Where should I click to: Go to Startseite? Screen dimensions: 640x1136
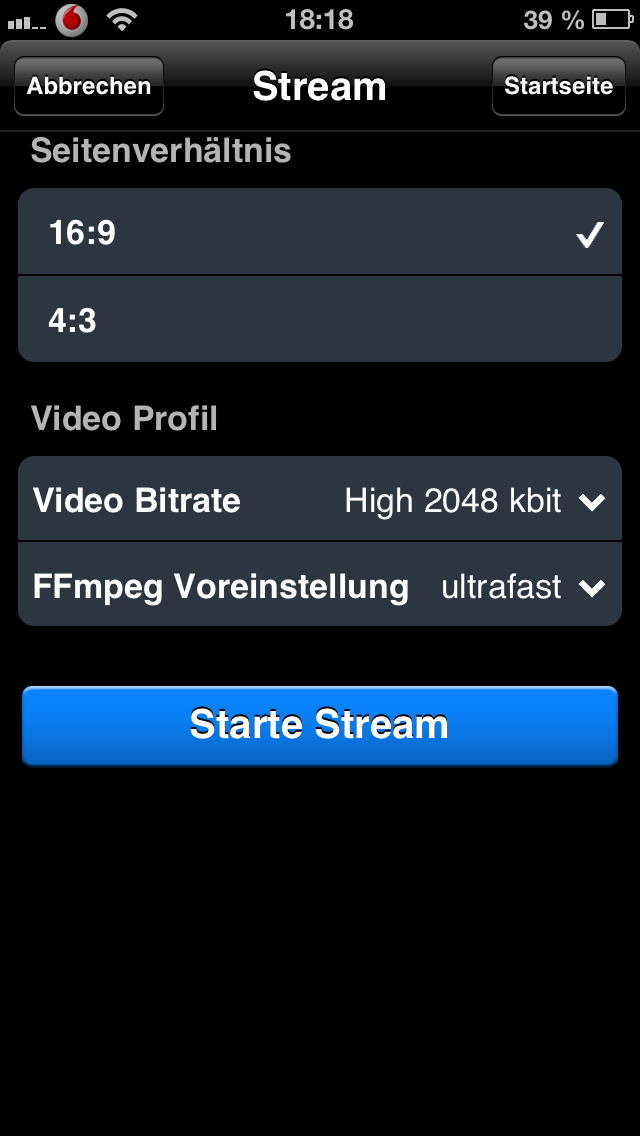[x=558, y=86]
